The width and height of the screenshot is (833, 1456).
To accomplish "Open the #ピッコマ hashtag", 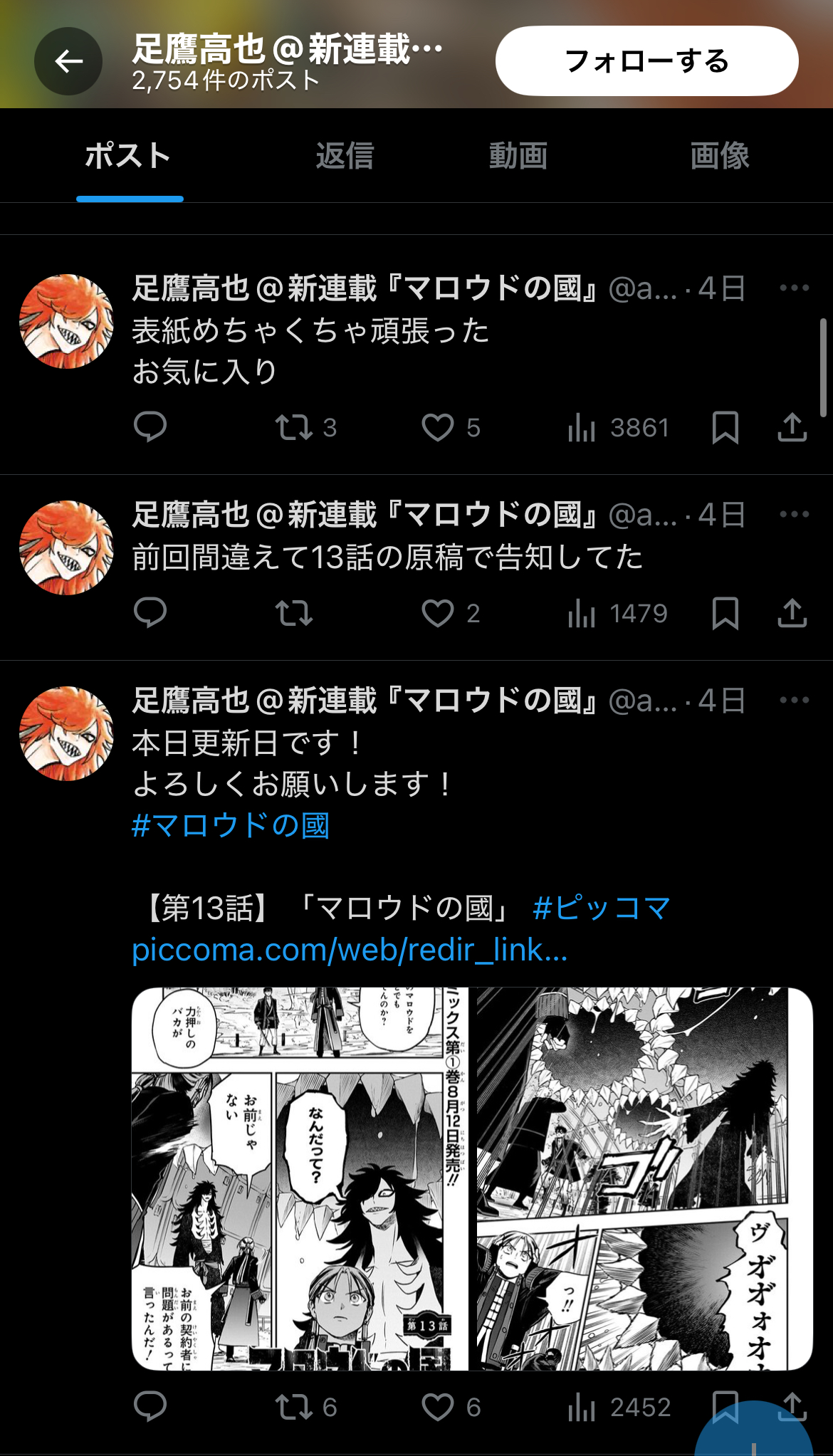I will 601,908.
